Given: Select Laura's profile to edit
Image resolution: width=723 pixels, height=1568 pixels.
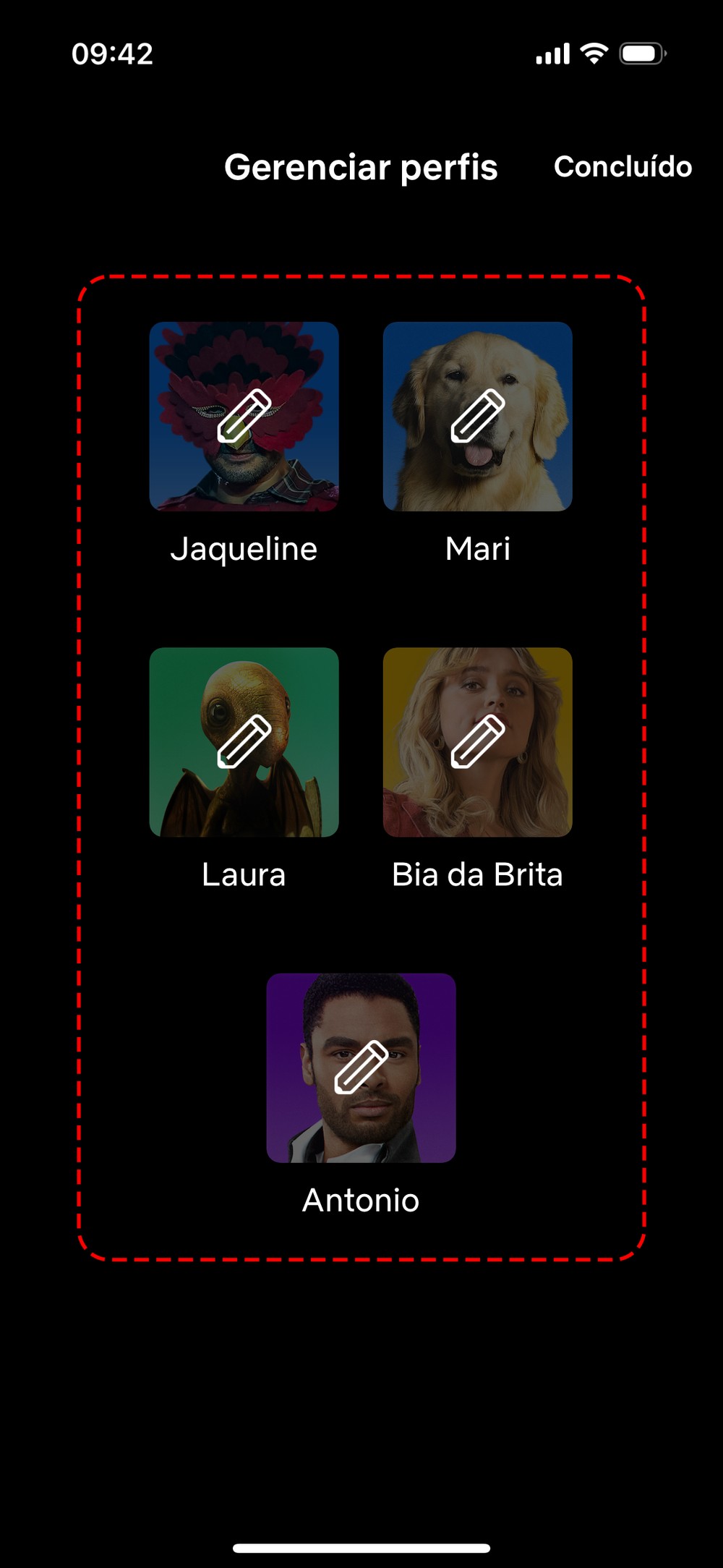Looking at the screenshot, I should (x=244, y=742).
